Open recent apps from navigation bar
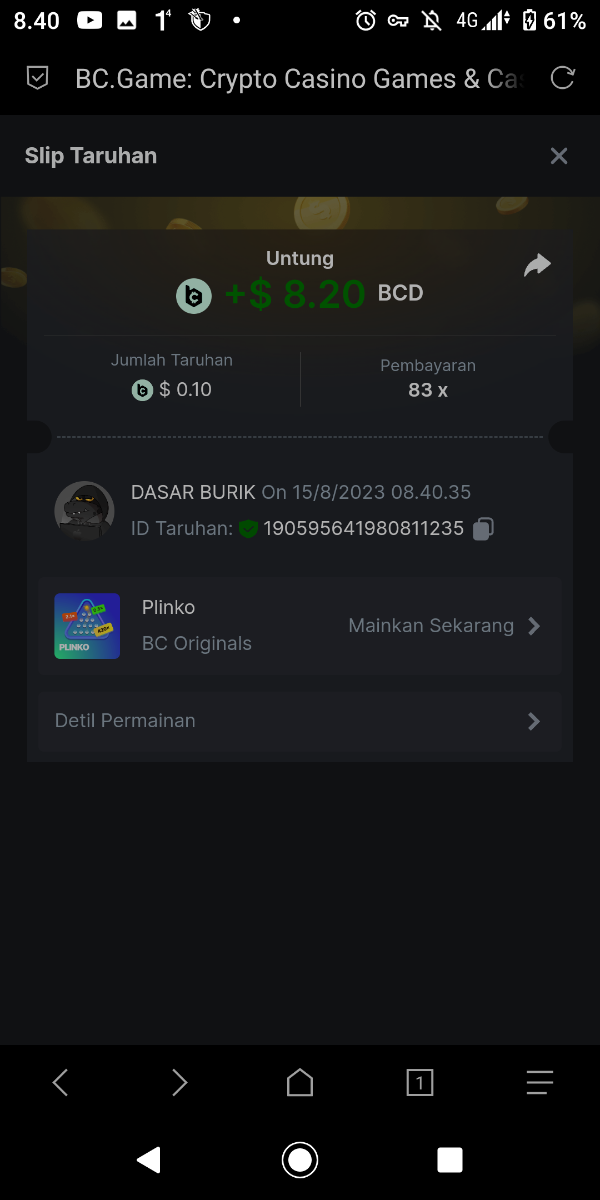Viewport: 600px width, 1200px height. (x=450, y=1160)
